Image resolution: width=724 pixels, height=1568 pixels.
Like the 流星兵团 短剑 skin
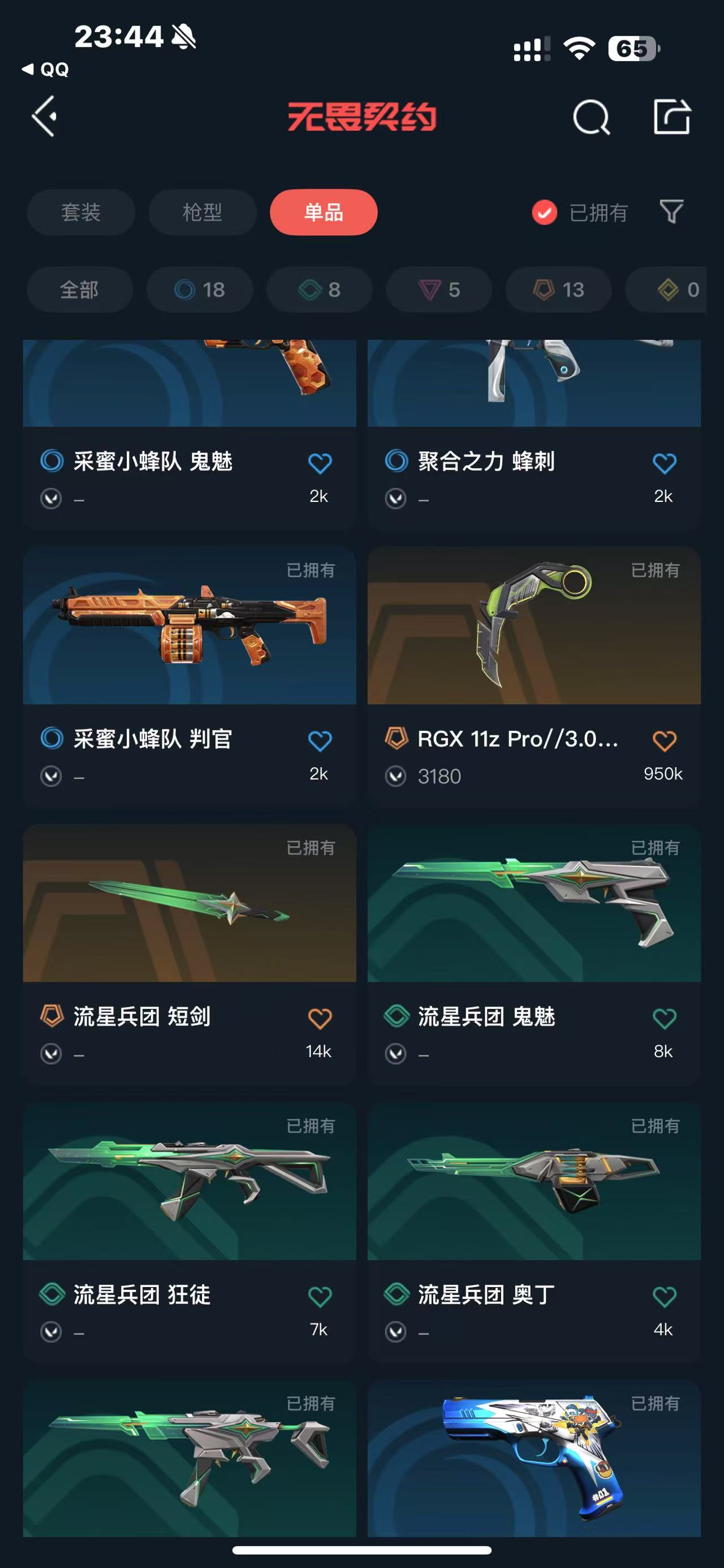click(320, 1019)
